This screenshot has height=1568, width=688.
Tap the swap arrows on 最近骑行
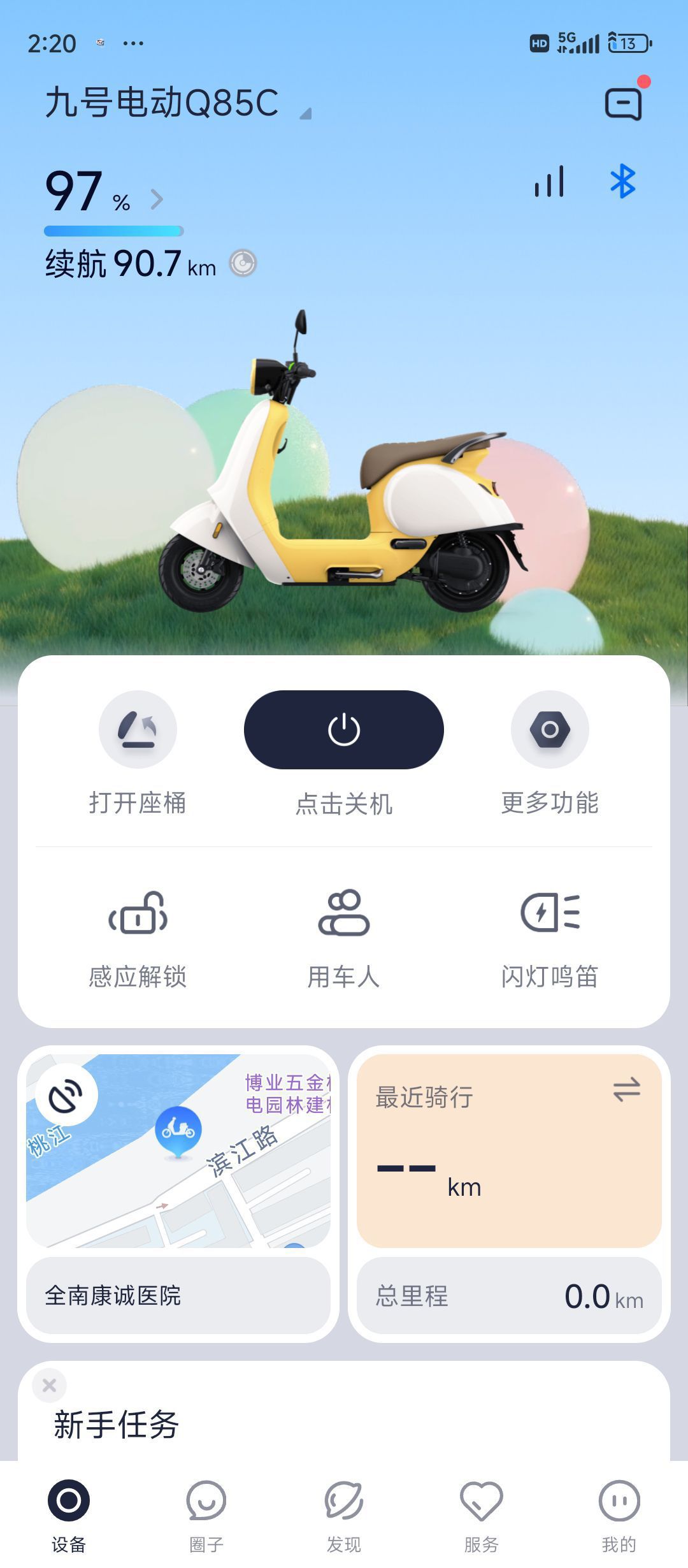[x=626, y=1090]
